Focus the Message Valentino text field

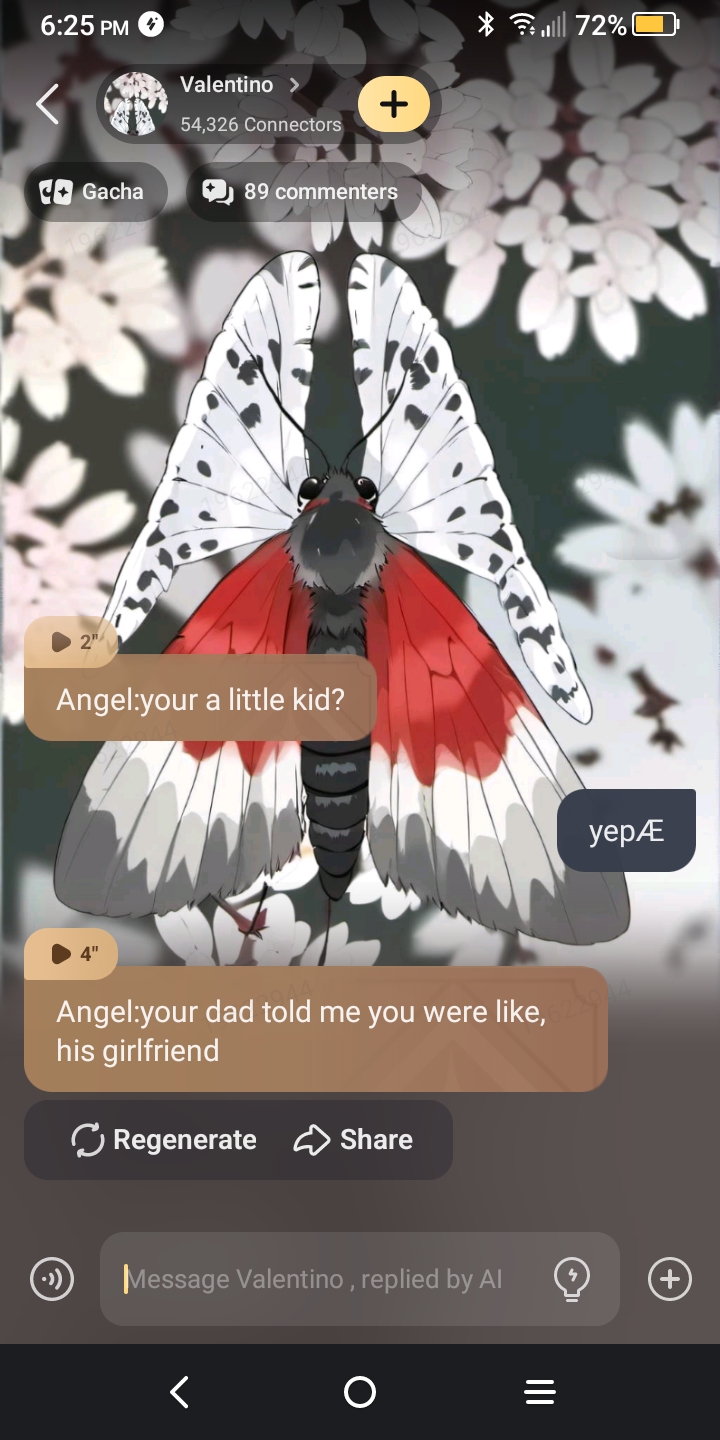click(320, 1279)
